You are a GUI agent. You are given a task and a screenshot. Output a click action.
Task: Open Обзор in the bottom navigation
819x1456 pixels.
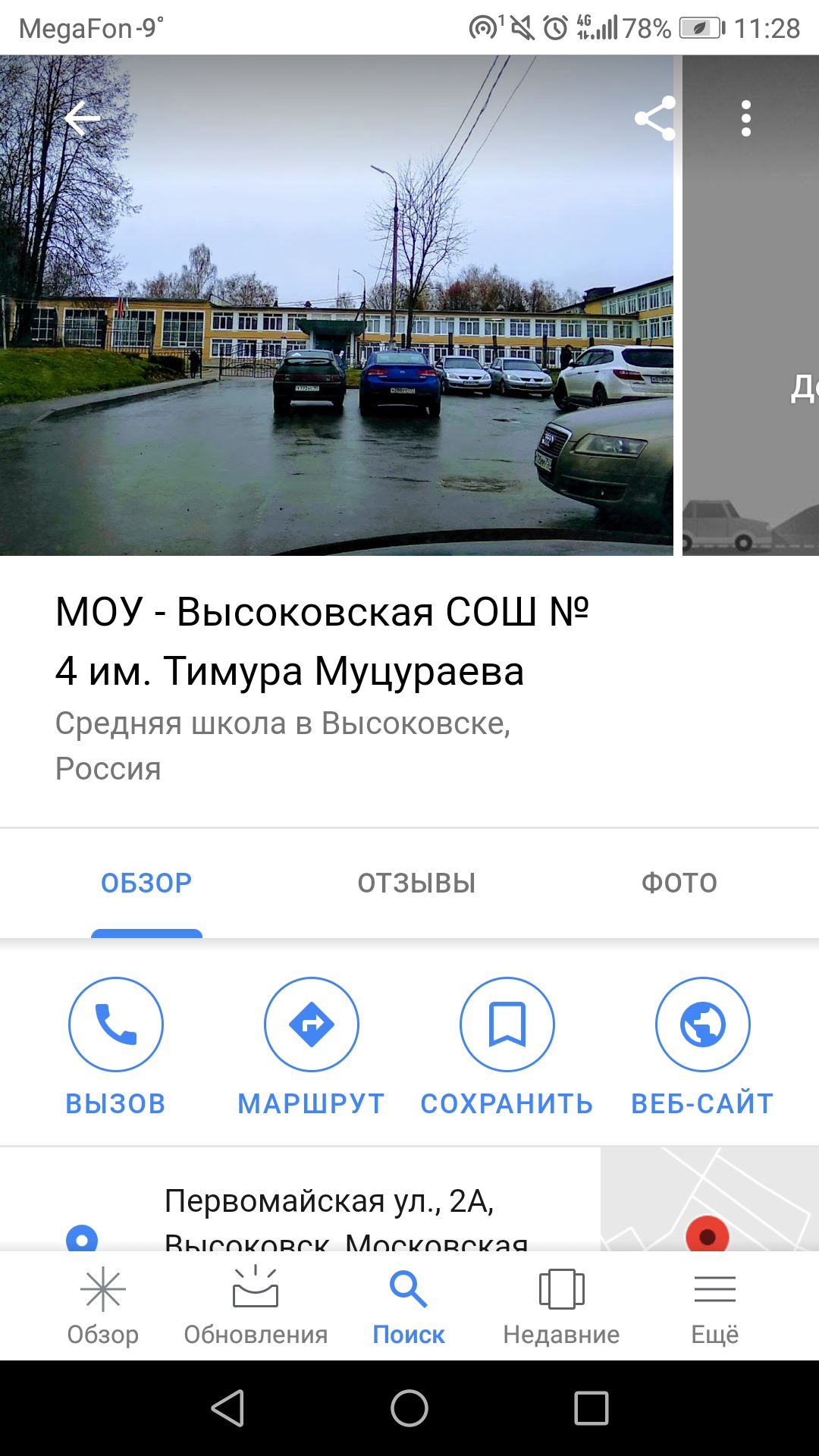pyautogui.click(x=103, y=1306)
